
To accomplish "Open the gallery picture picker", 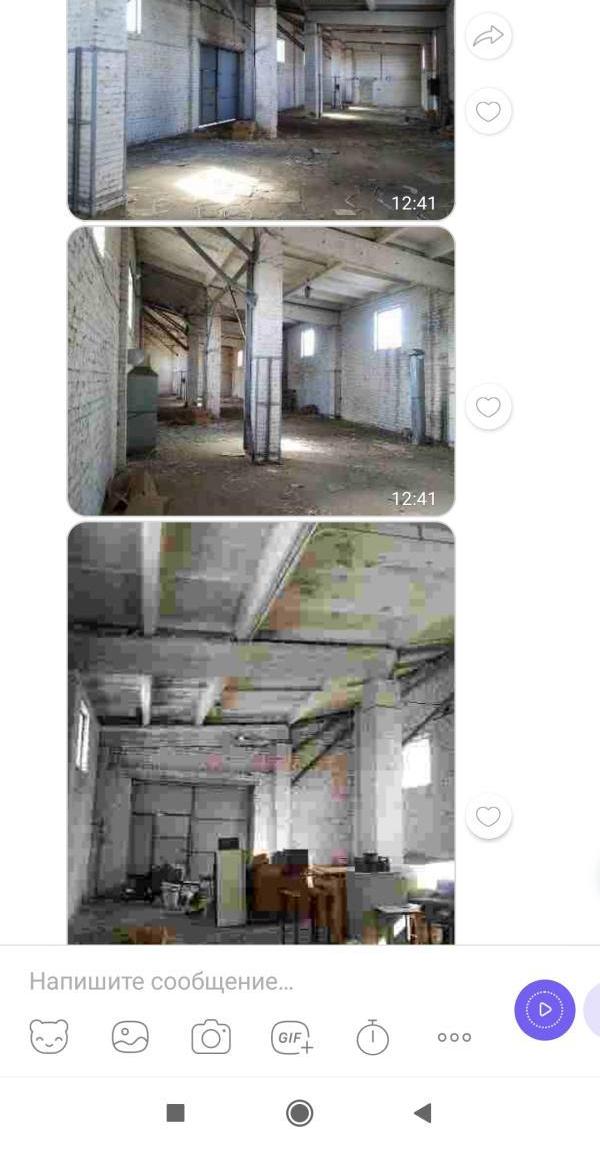I will (x=130, y=1037).
